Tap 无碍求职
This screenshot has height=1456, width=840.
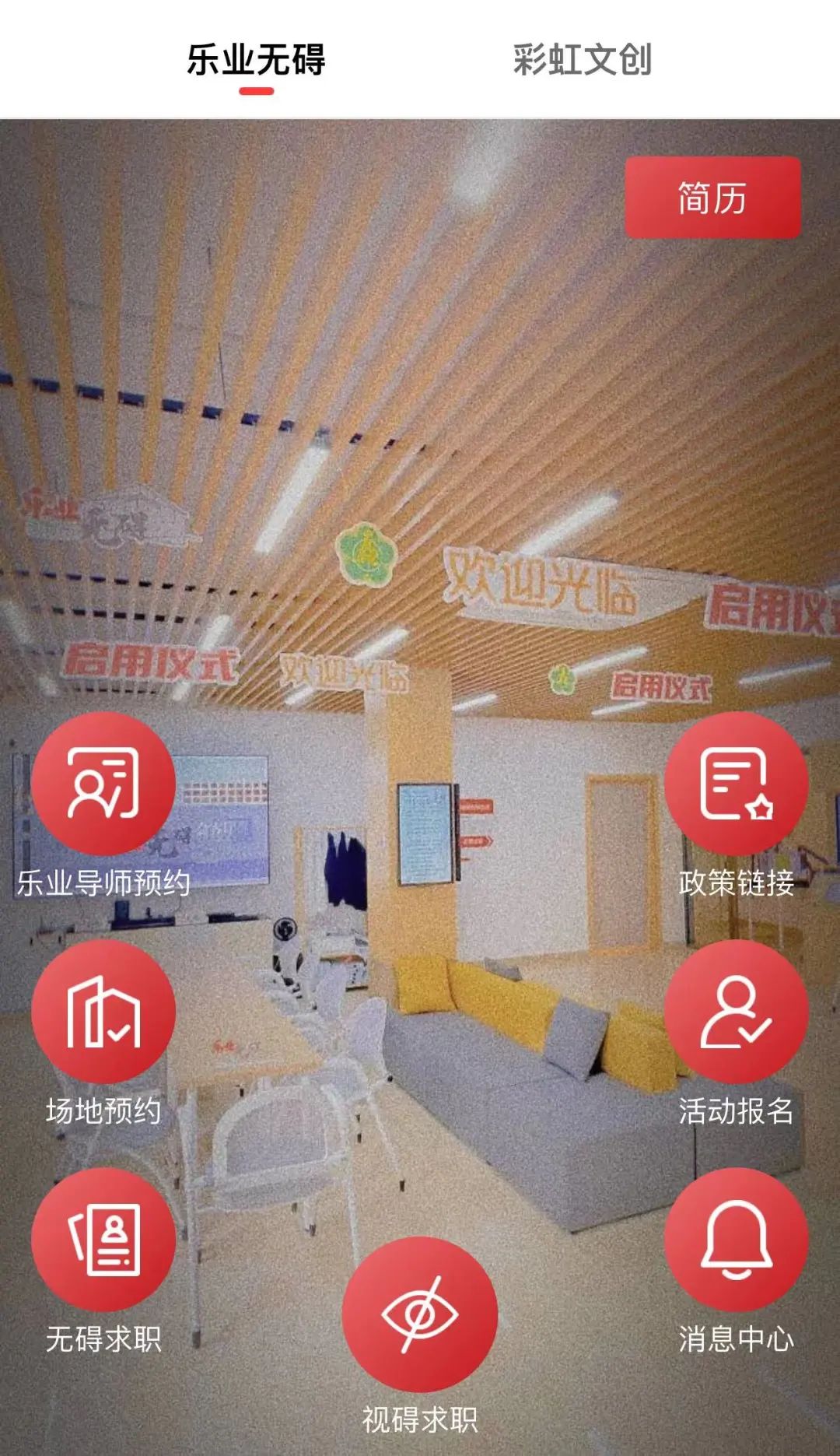[103, 1240]
